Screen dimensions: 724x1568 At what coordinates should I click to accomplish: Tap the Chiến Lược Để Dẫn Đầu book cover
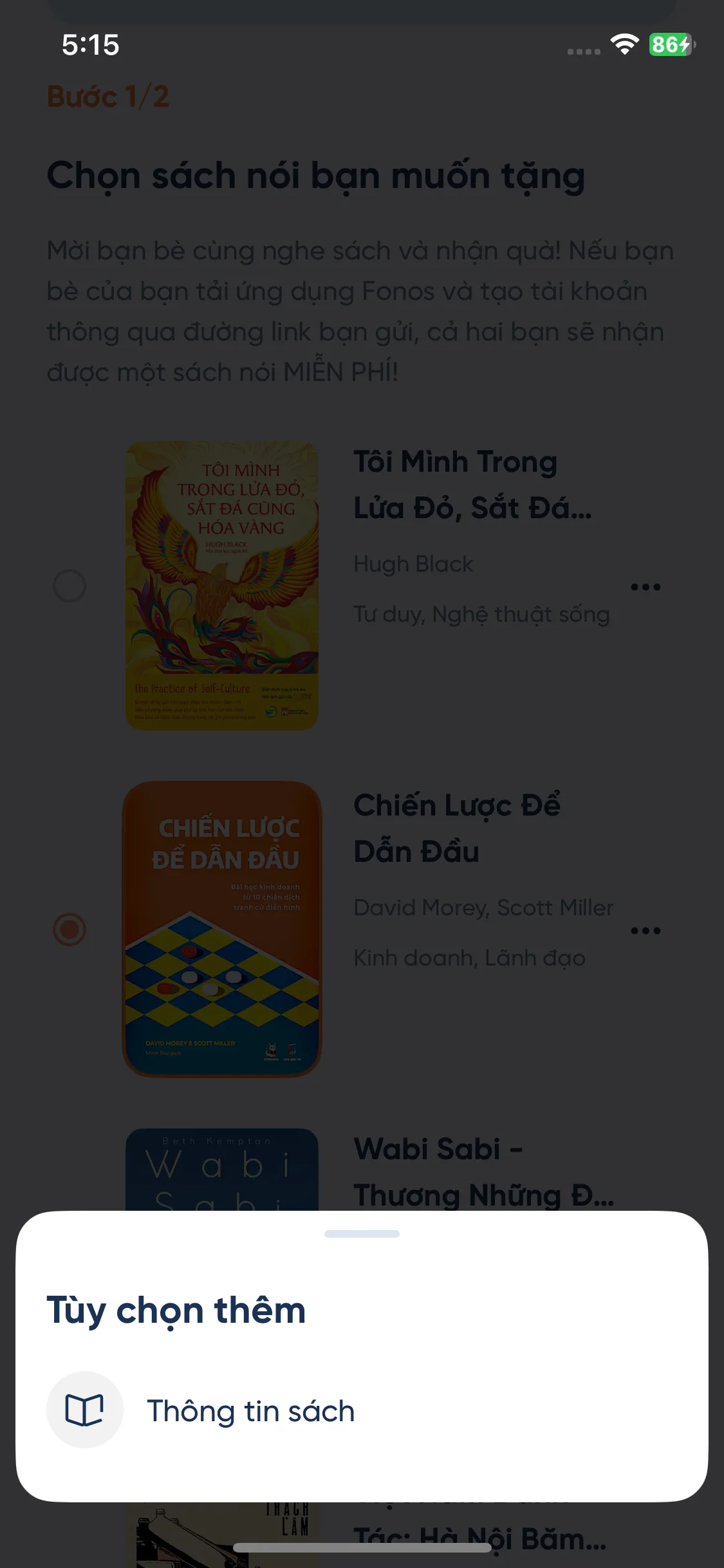(x=222, y=929)
